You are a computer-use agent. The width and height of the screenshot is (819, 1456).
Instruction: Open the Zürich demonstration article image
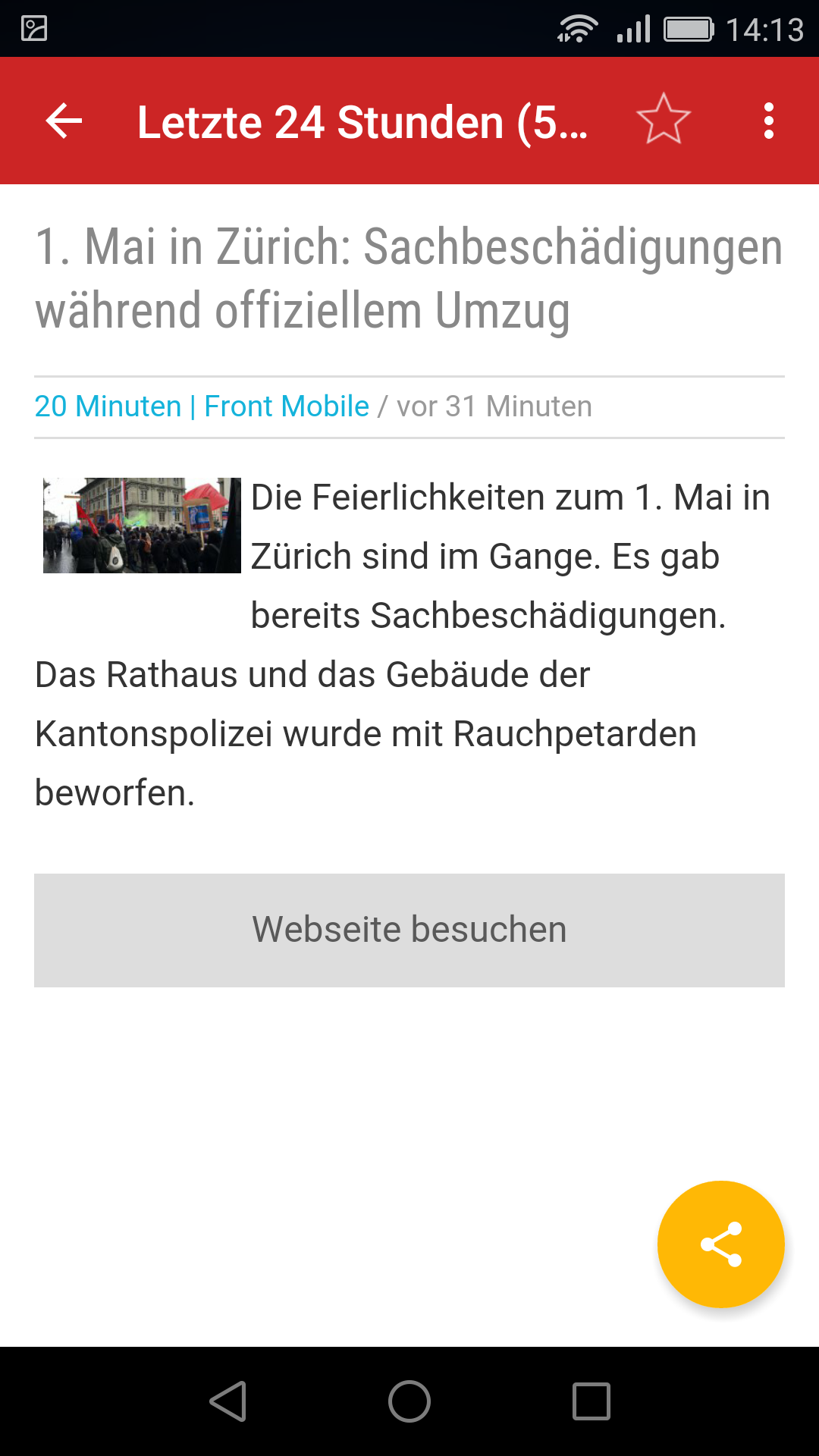click(142, 526)
